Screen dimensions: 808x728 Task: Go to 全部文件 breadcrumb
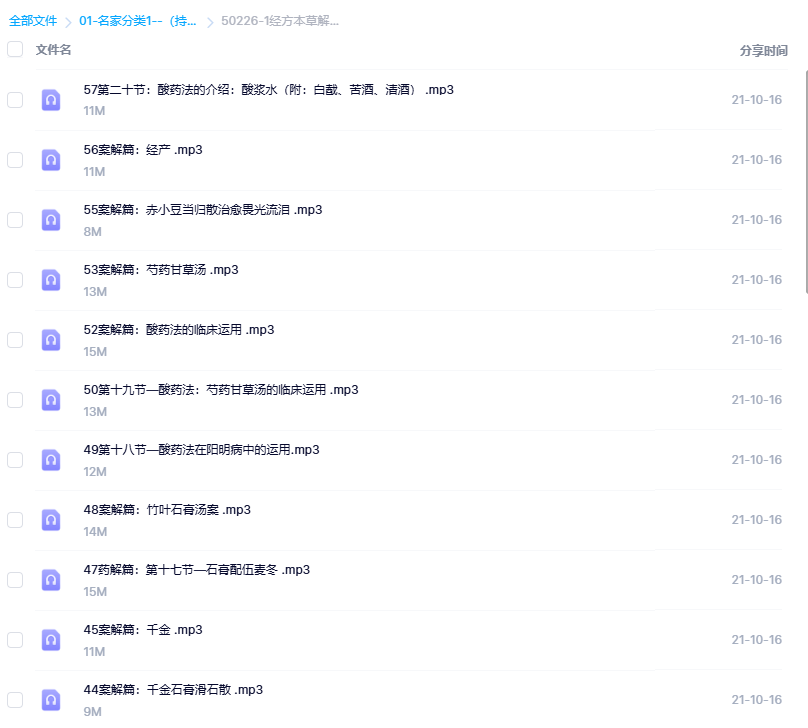coord(33,20)
